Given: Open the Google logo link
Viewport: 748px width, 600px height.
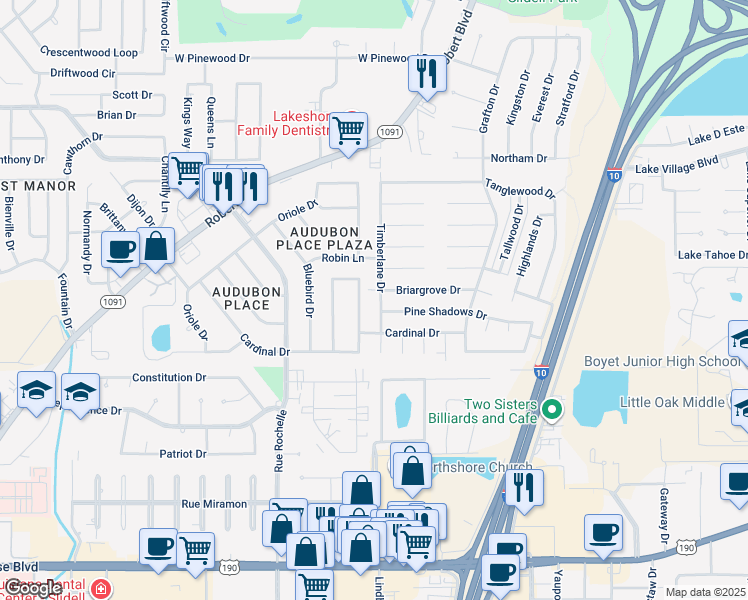Looking at the screenshot, I should click(33, 587).
